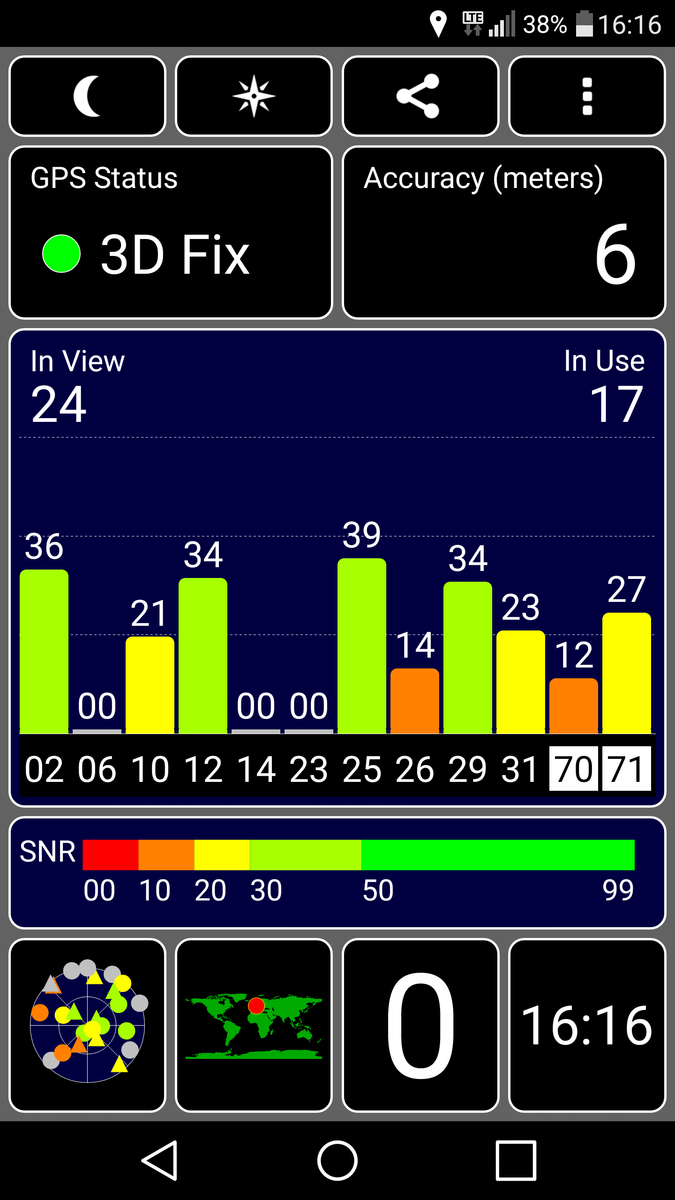This screenshot has height=1200, width=675.
Task: Toggle night mode with the moon icon
Action: (x=87, y=96)
